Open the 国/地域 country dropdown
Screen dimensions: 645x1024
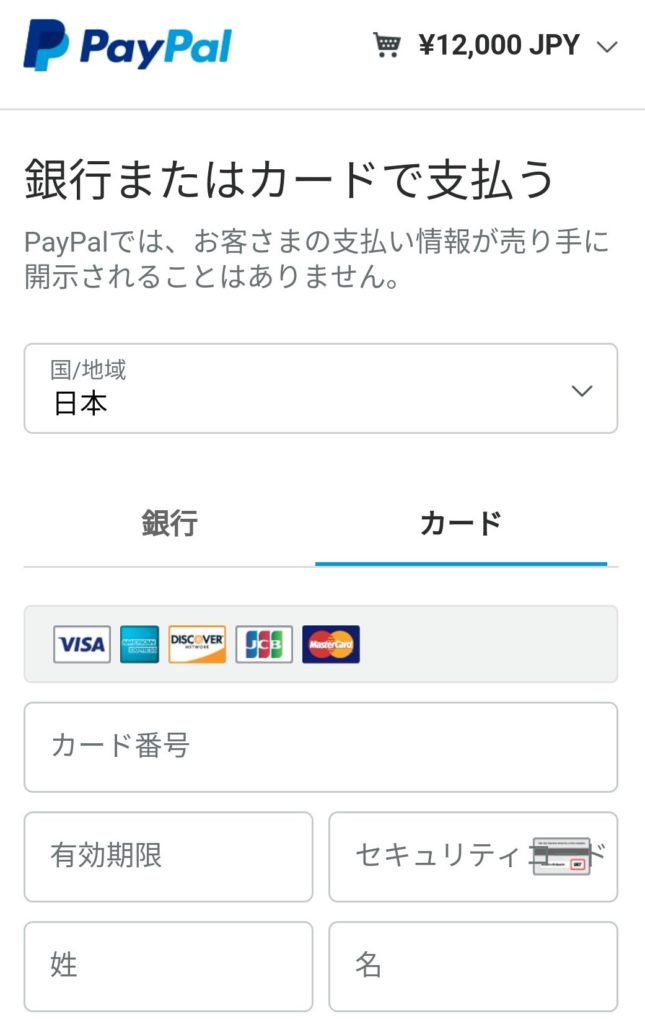point(320,389)
